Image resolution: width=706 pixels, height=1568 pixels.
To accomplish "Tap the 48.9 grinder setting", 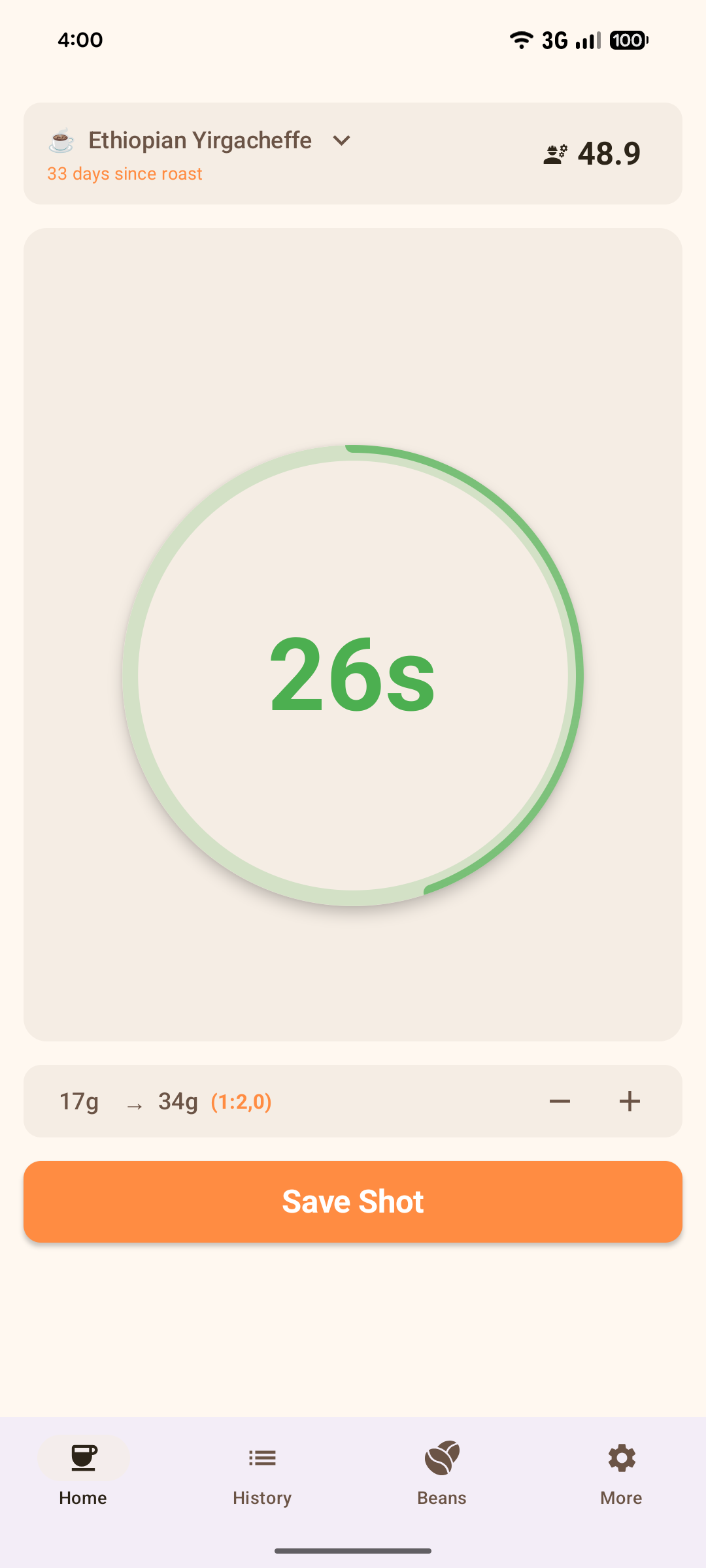I will tap(592, 154).
